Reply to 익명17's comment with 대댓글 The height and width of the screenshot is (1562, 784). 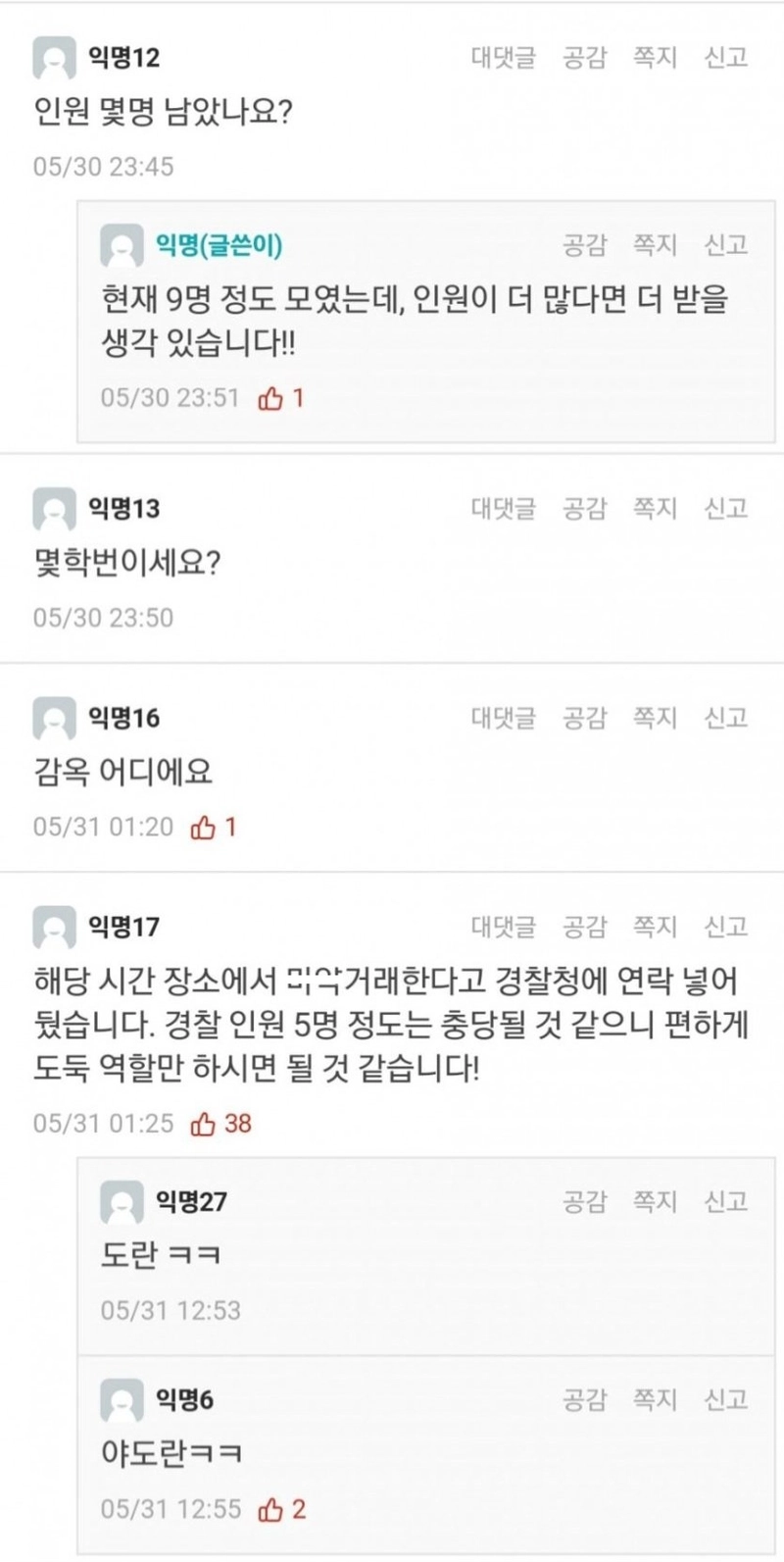503,927
